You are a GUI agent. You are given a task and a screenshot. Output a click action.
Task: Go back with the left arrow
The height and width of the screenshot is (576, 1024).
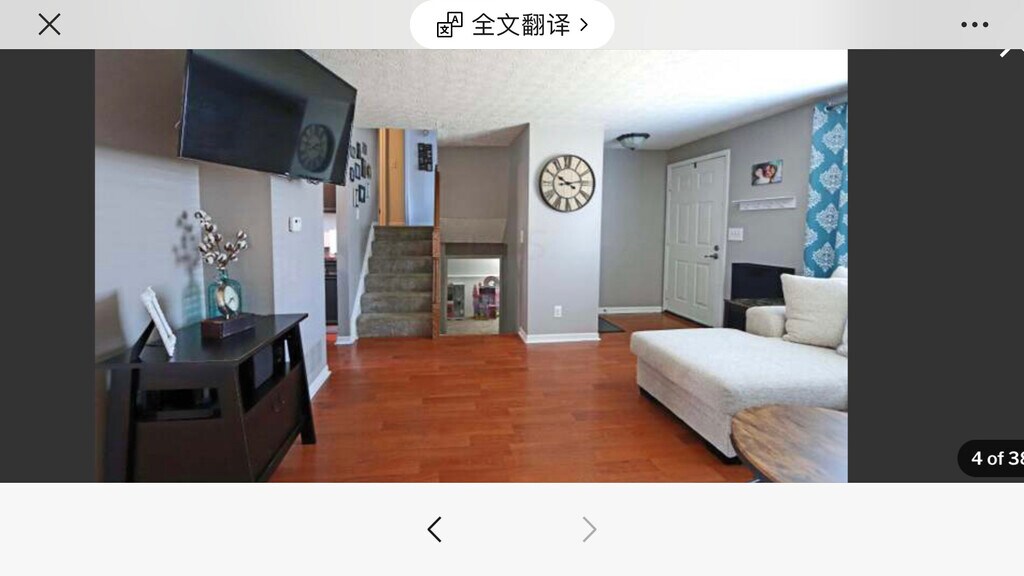[434, 530]
